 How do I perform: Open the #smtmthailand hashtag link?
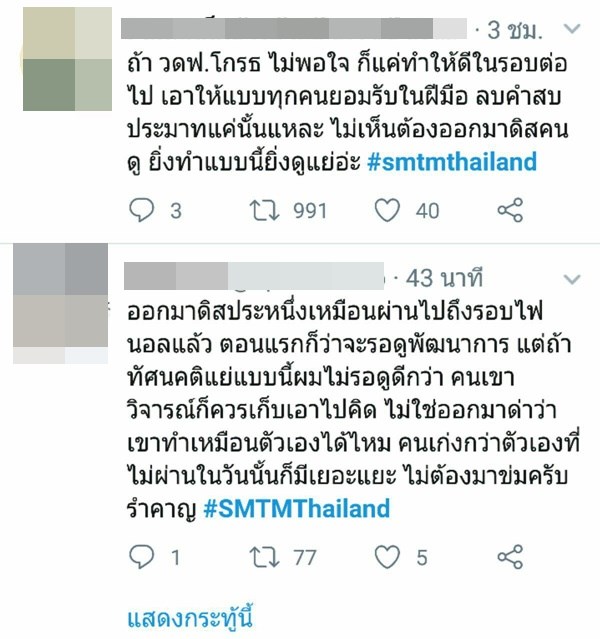pyautogui.click(x=452, y=161)
